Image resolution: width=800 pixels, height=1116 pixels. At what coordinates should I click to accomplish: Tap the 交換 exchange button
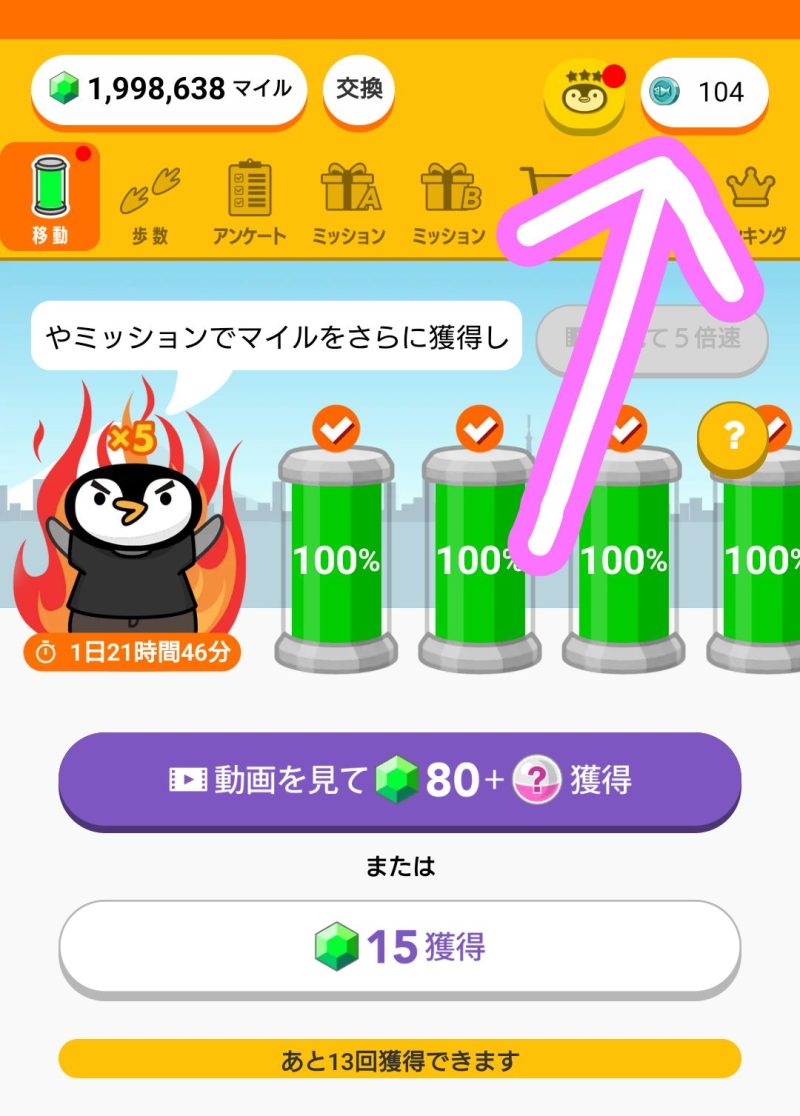click(359, 90)
